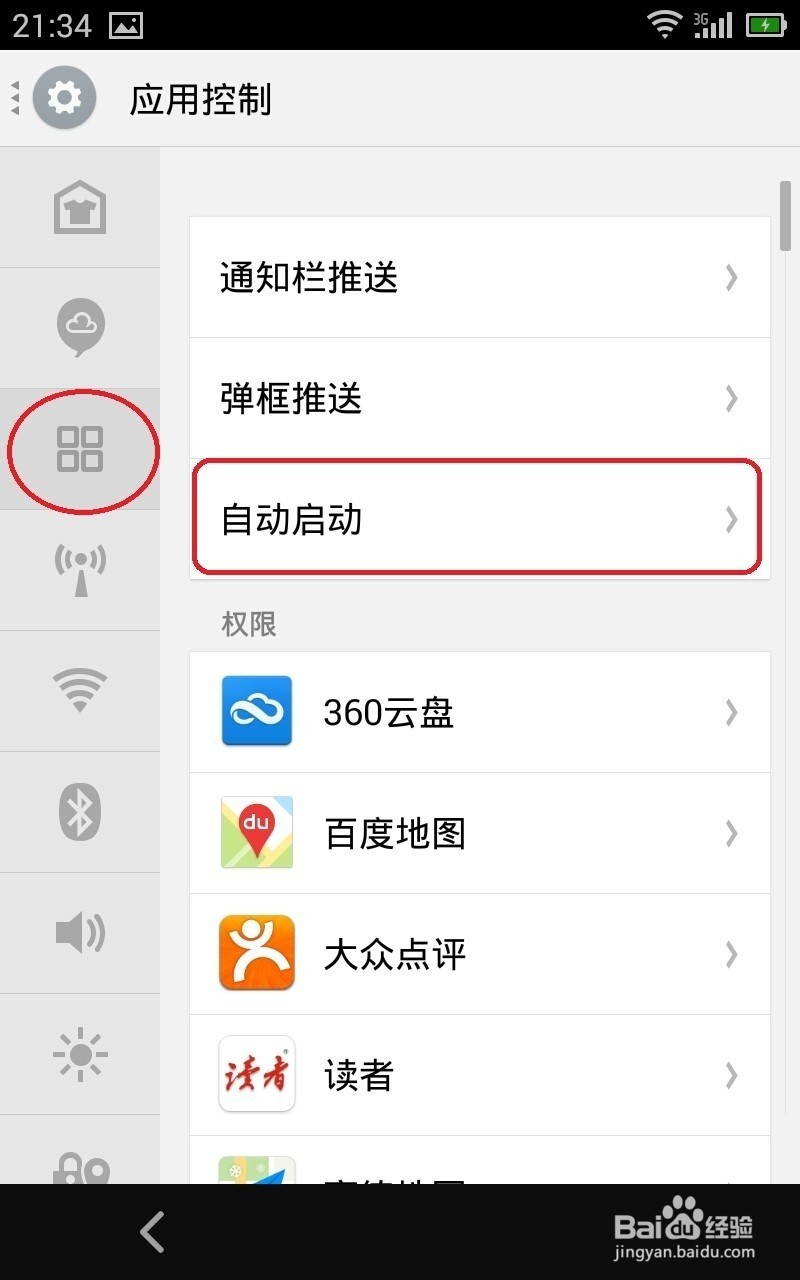Select the mobile network antenna icon
Viewport: 800px width, 1280px height.
(x=80, y=570)
